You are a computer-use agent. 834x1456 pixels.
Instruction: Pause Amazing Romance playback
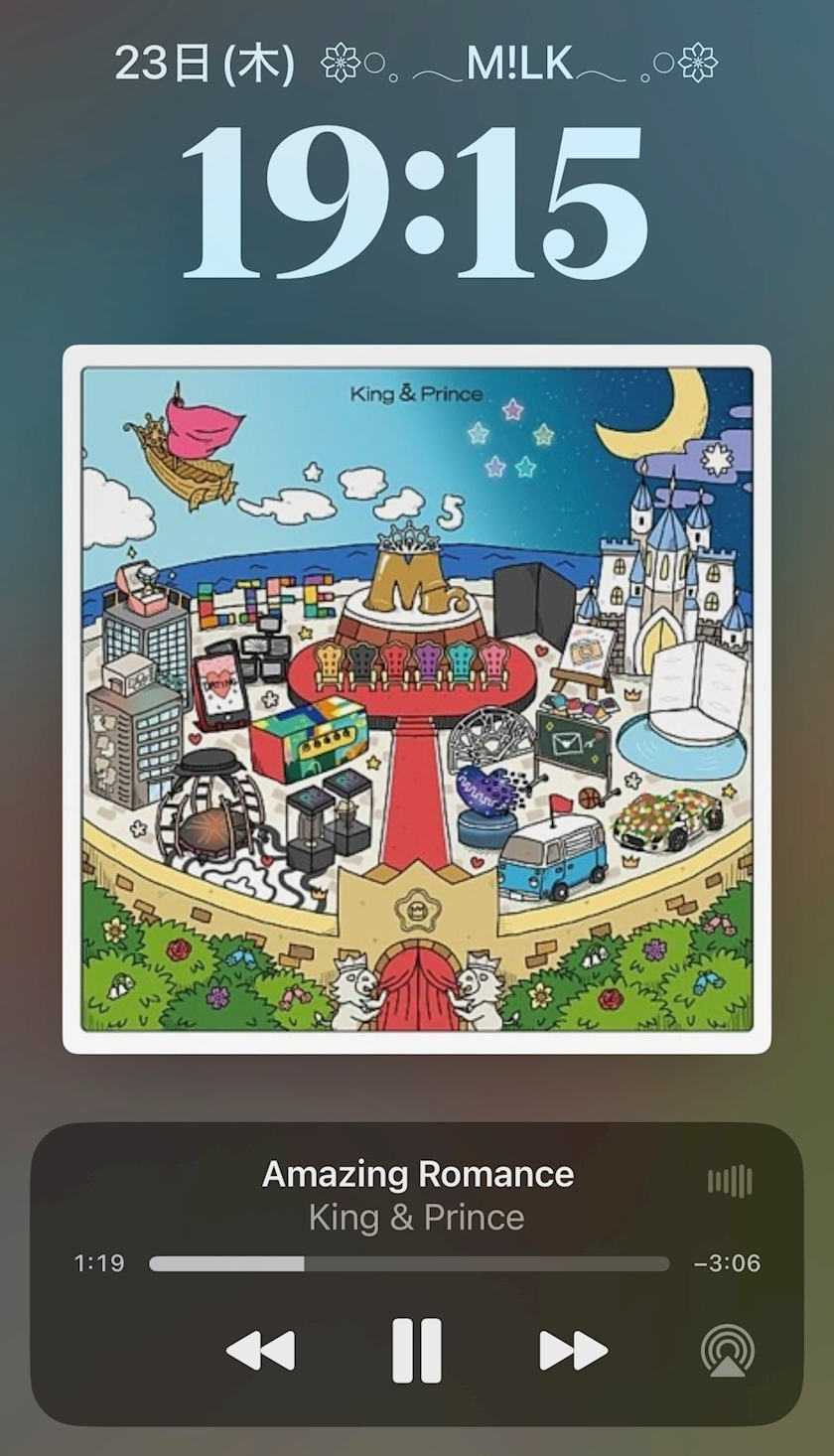point(416,1351)
